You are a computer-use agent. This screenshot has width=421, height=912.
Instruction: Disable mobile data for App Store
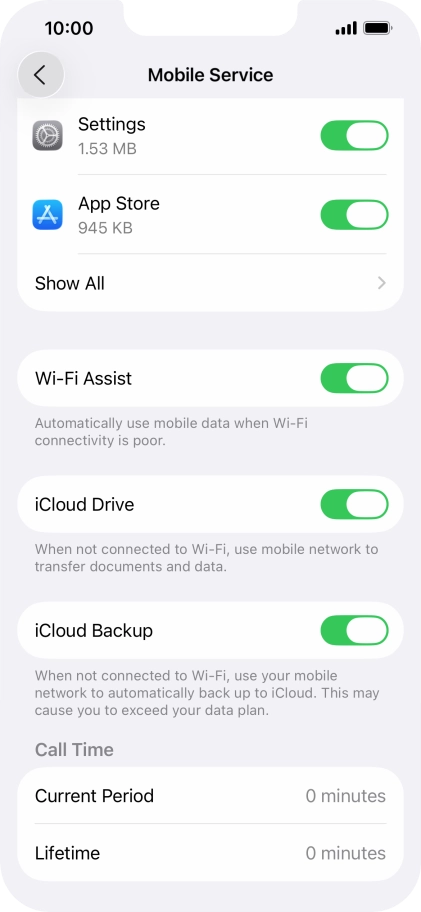[354, 215]
